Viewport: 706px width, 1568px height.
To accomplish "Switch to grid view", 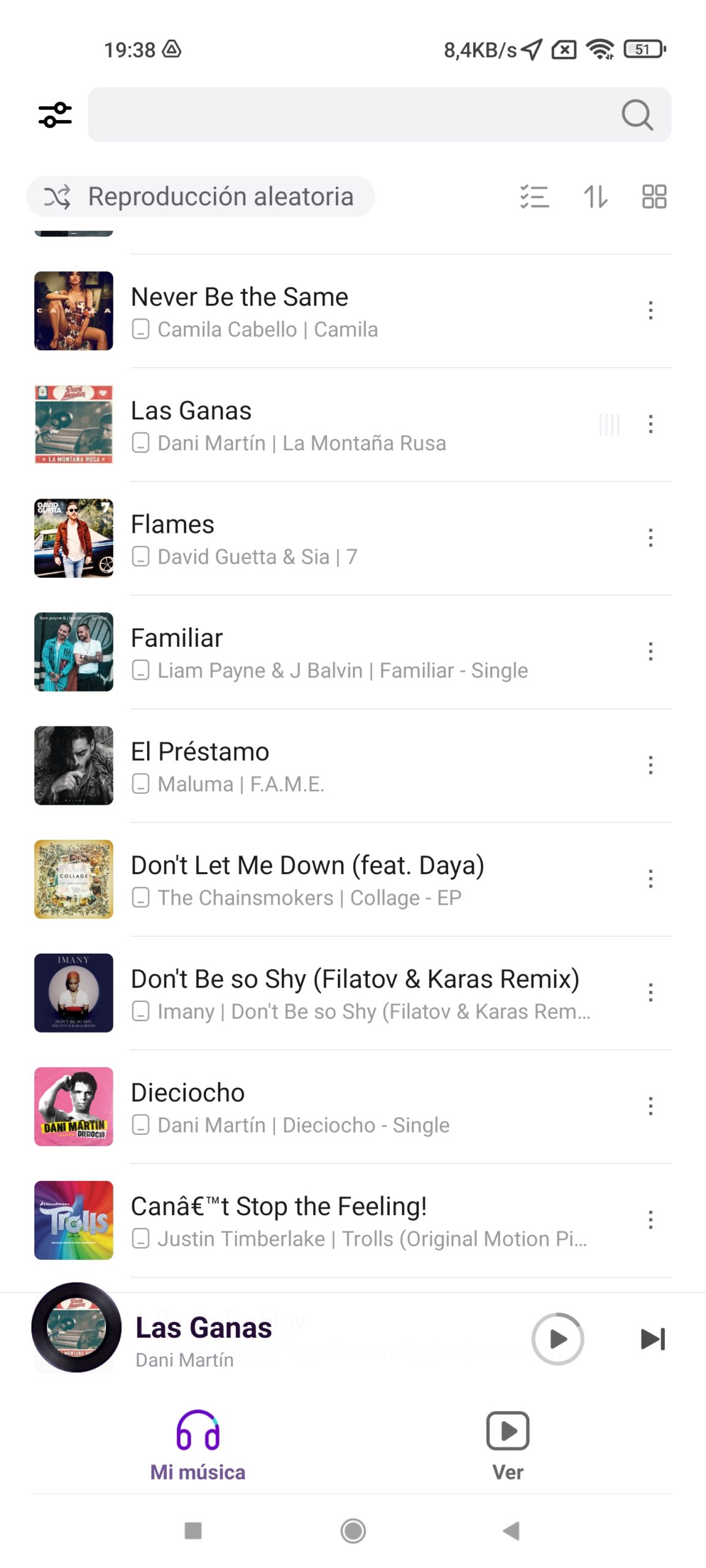I will click(654, 197).
